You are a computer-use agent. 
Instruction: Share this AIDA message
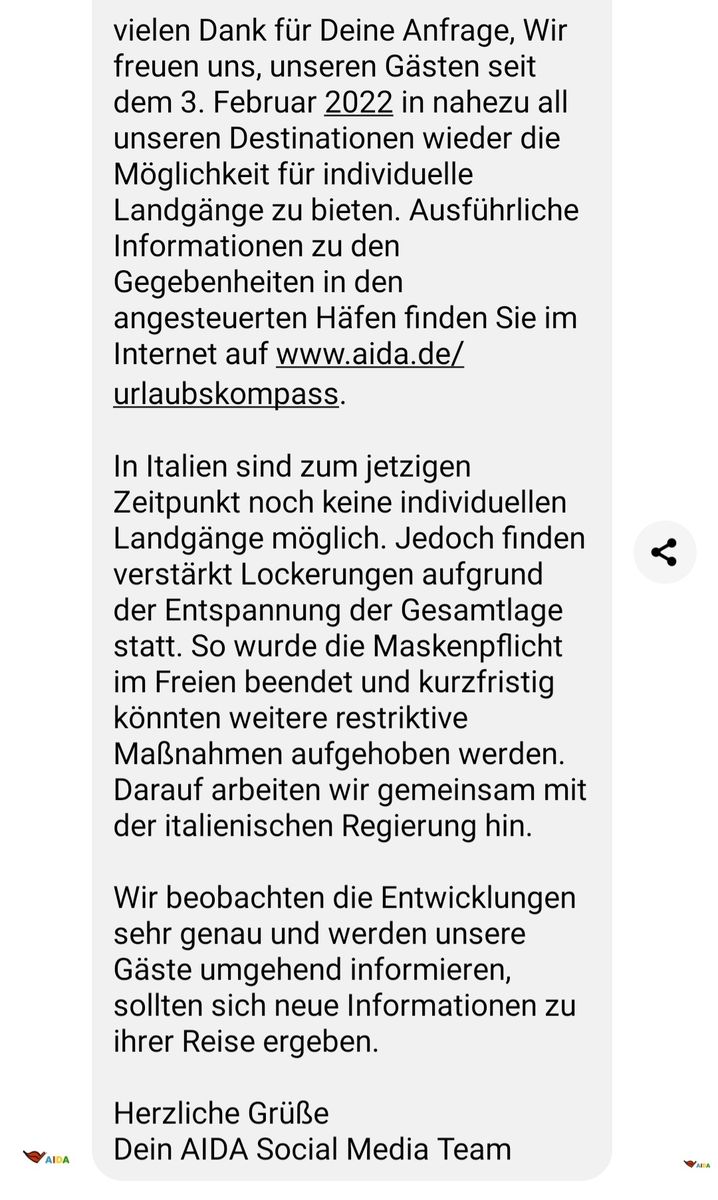coord(665,552)
